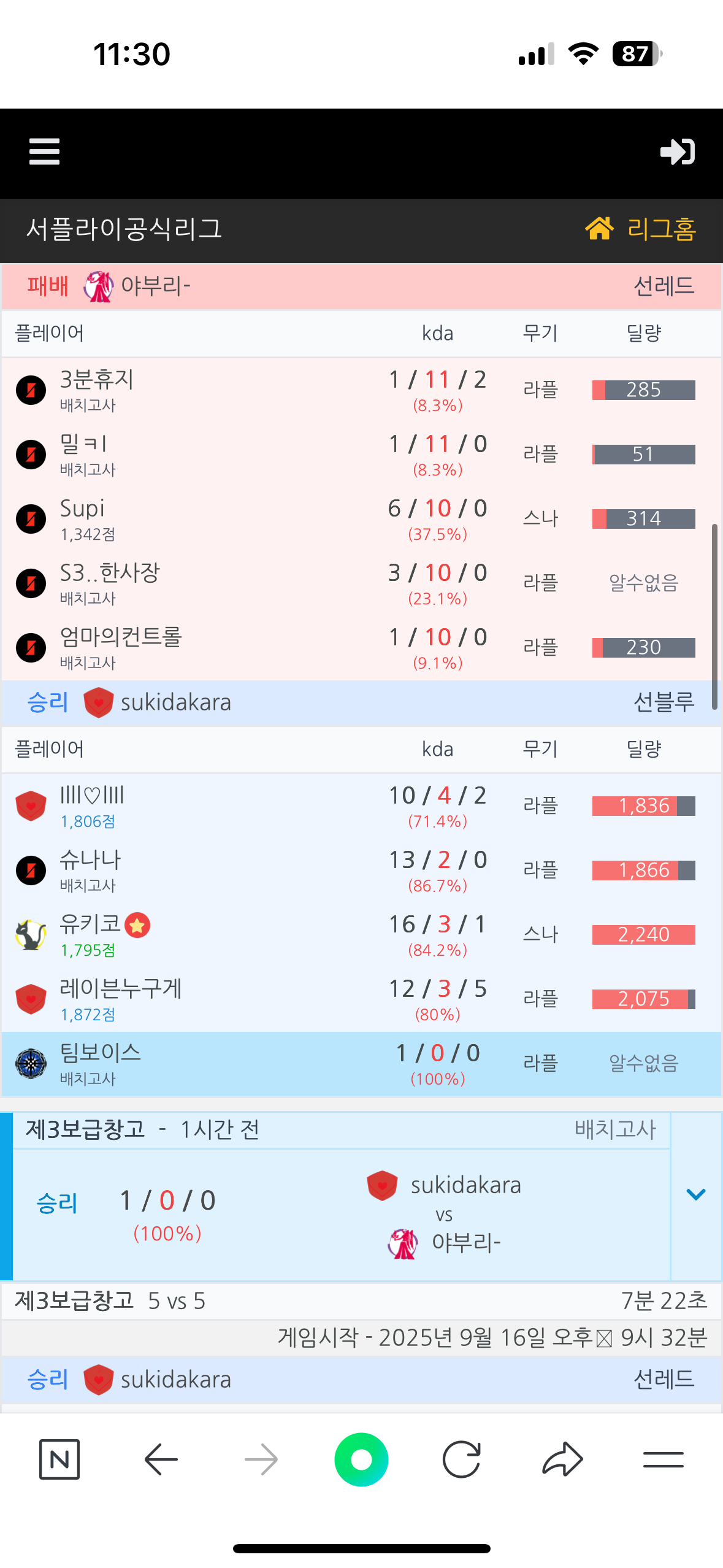
Task: Open player 엄마의컨트롤's profile
Action: [121, 637]
